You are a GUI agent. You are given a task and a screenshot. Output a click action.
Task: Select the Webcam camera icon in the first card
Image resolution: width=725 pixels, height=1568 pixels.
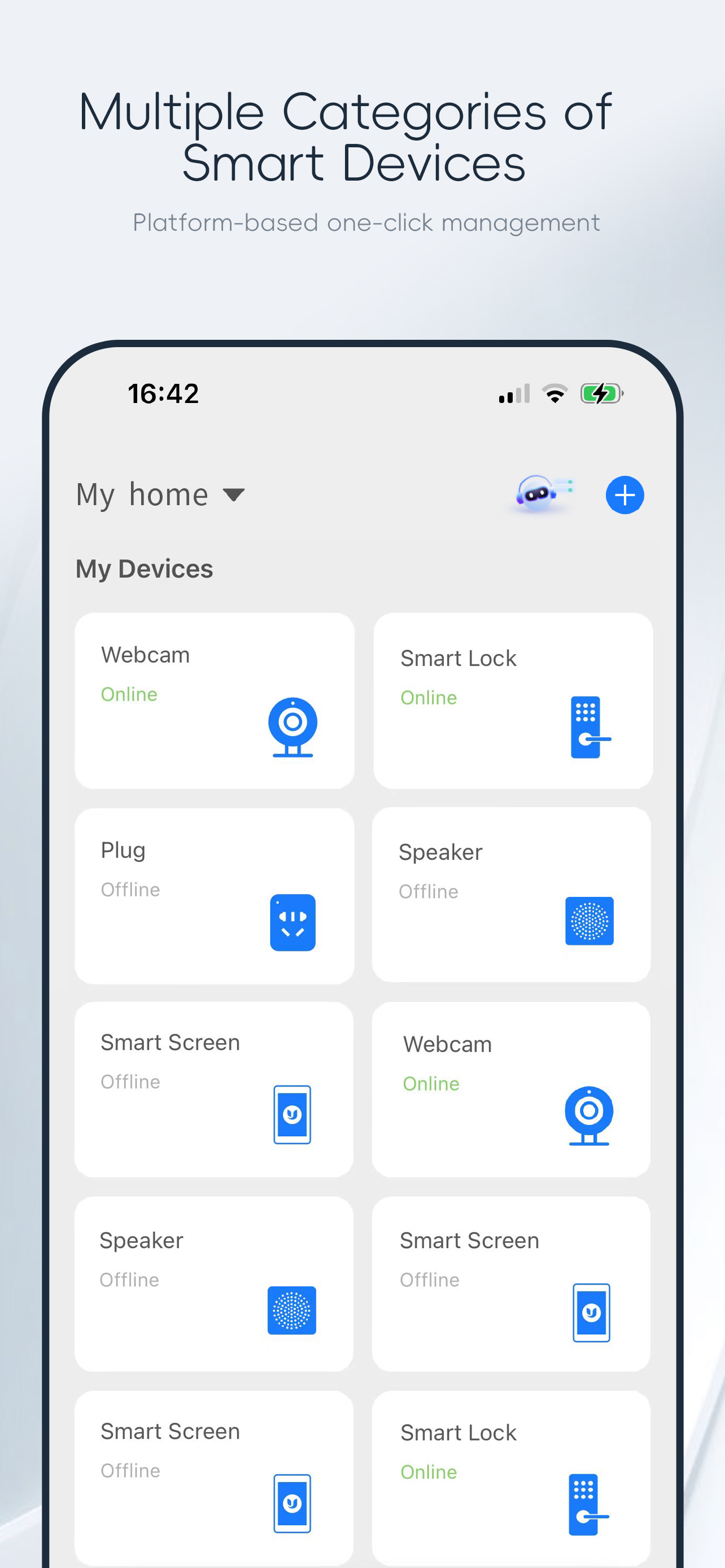pyautogui.click(x=294, y=728)
